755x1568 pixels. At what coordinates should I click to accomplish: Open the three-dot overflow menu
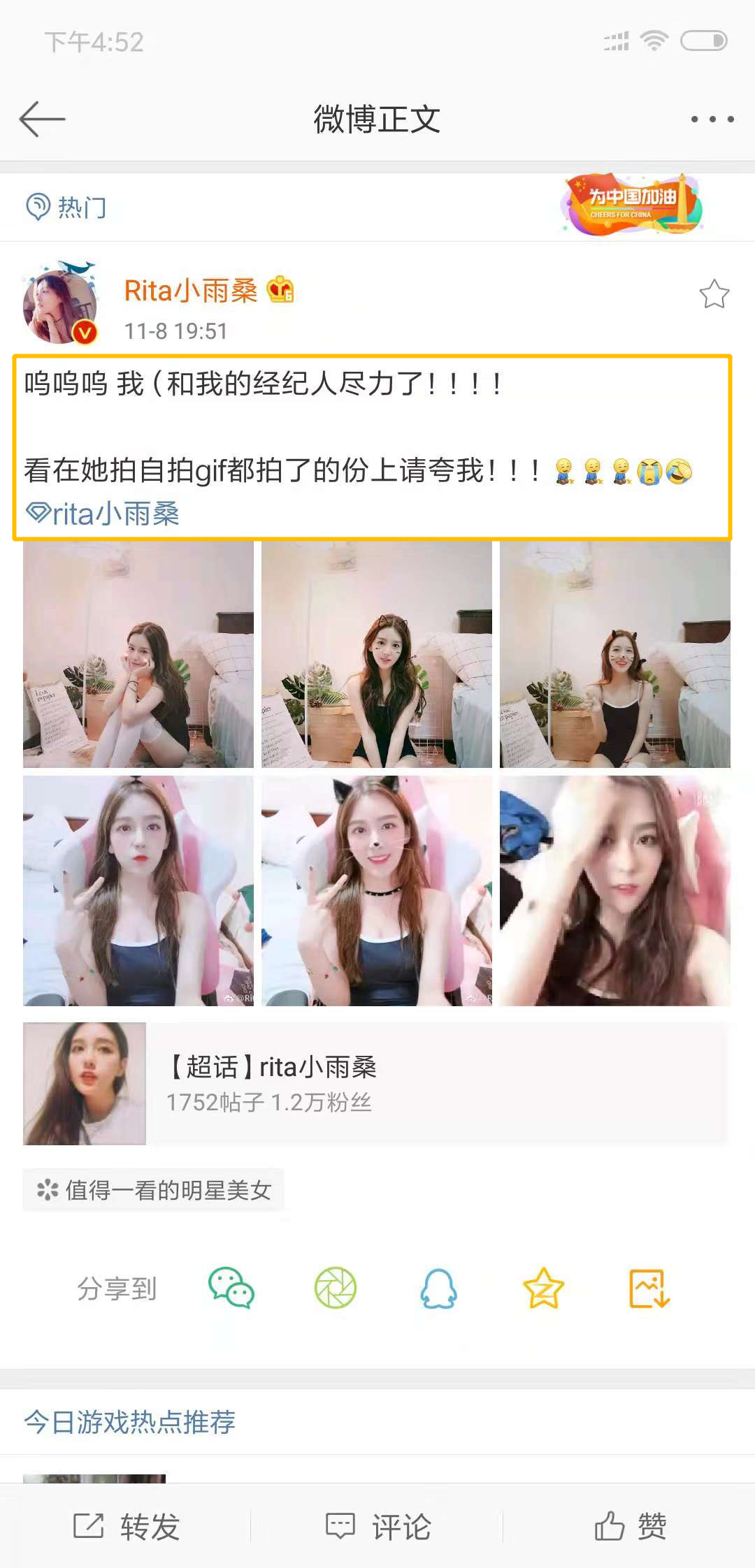pyautogui.click(x=708, y=119)
